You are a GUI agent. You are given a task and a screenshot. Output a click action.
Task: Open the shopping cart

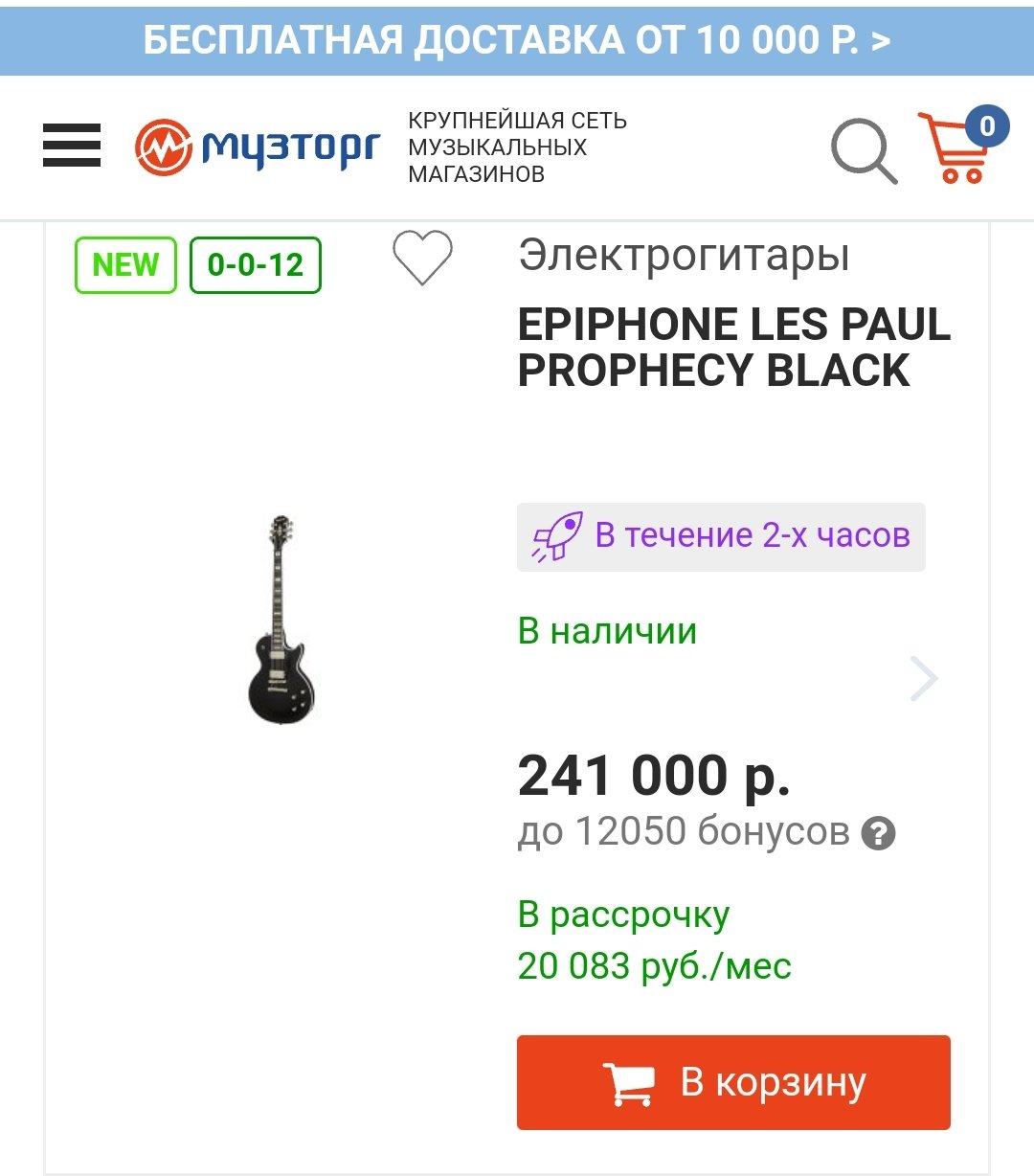[x=957, y=147]
